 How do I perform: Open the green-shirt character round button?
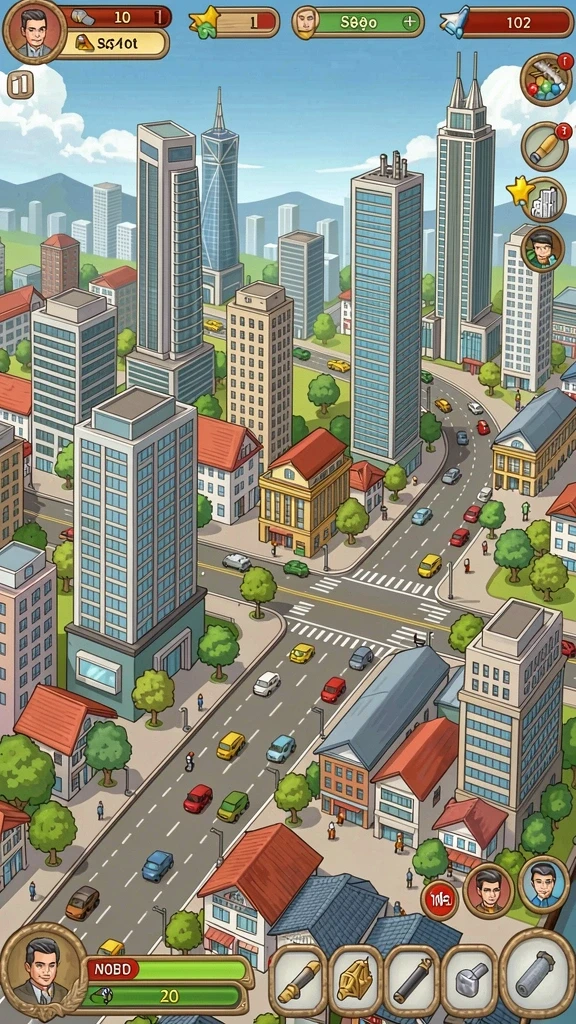click(542, 249)
